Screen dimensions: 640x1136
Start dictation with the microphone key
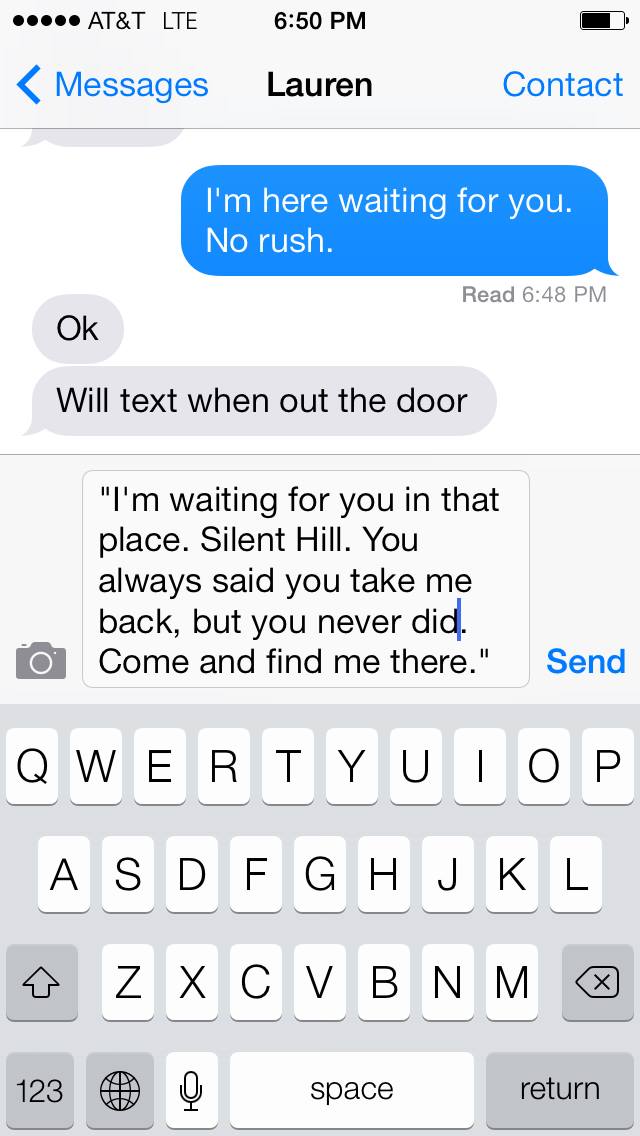click(191, 1089)
